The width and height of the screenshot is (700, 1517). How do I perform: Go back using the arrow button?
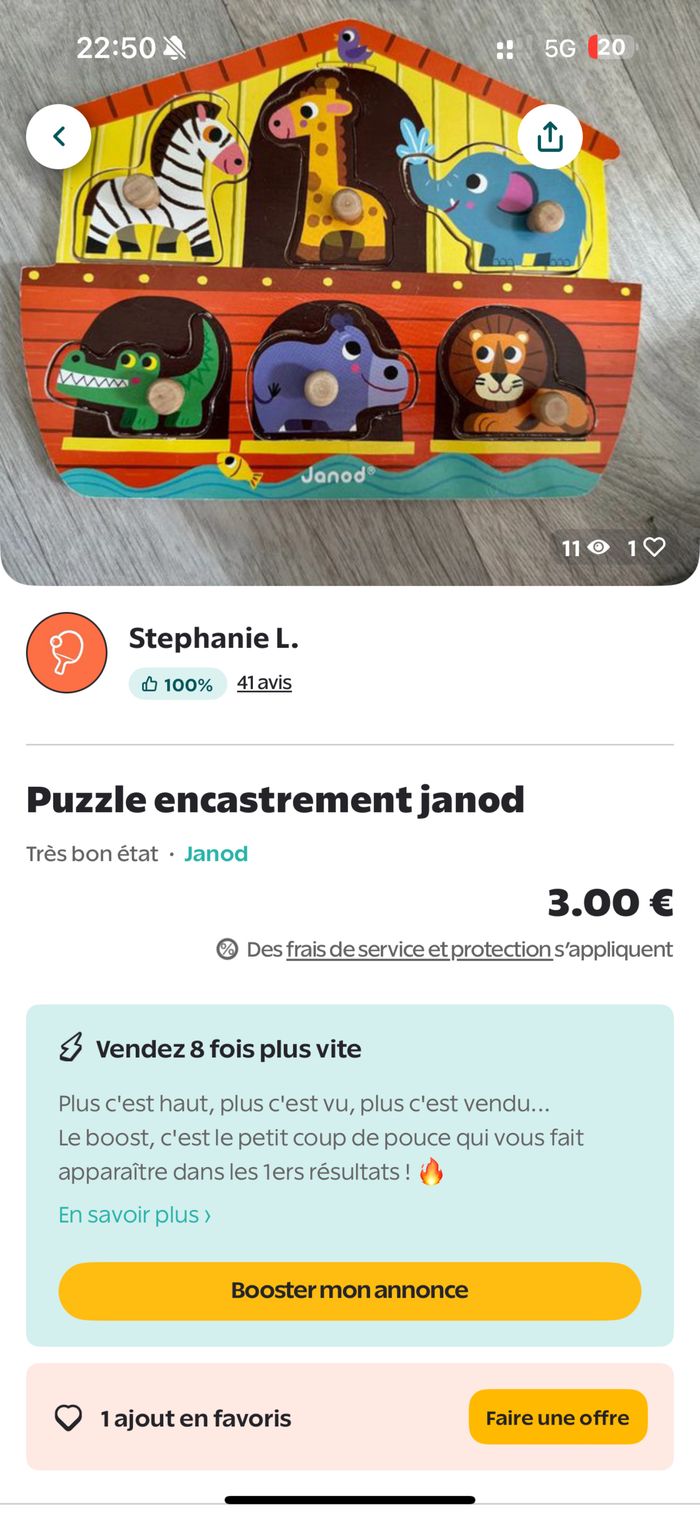[58, 136]
